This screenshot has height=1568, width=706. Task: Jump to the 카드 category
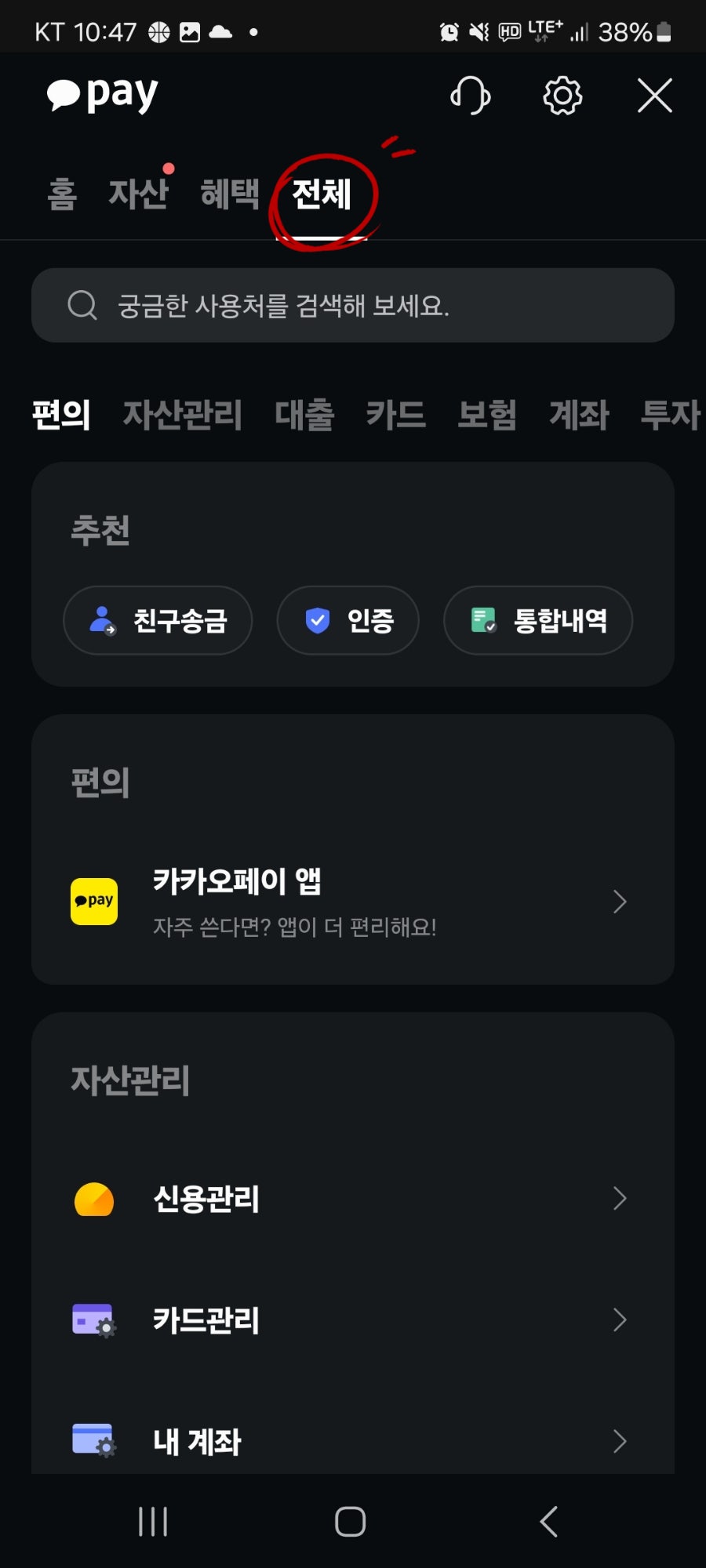396,414
